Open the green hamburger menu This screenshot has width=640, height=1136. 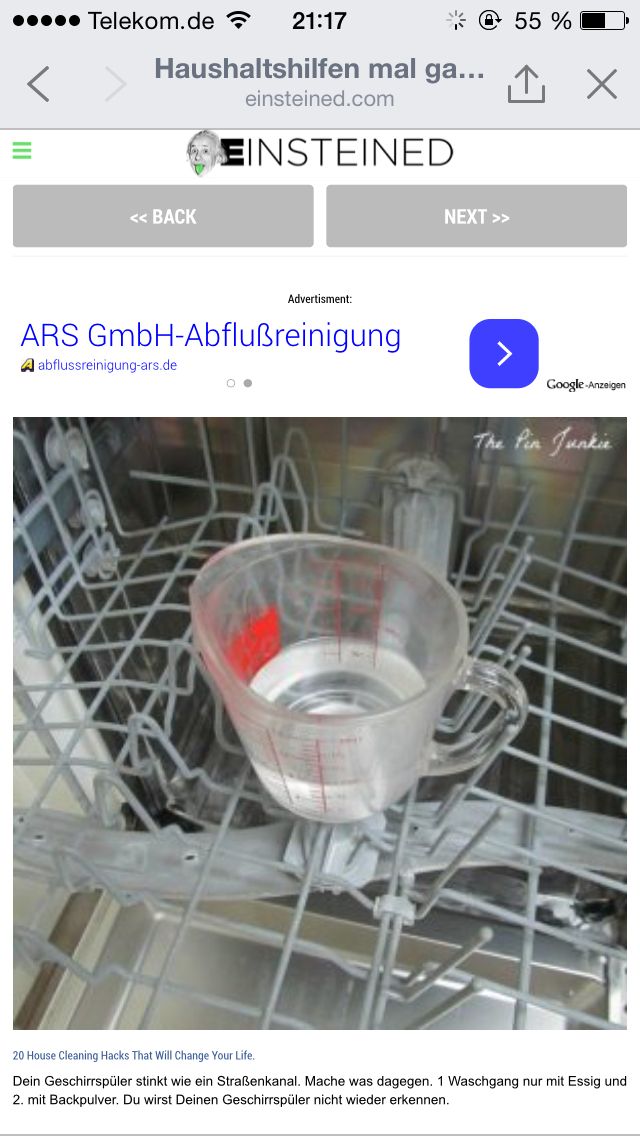pyautogui.click(x=22, y=151)
